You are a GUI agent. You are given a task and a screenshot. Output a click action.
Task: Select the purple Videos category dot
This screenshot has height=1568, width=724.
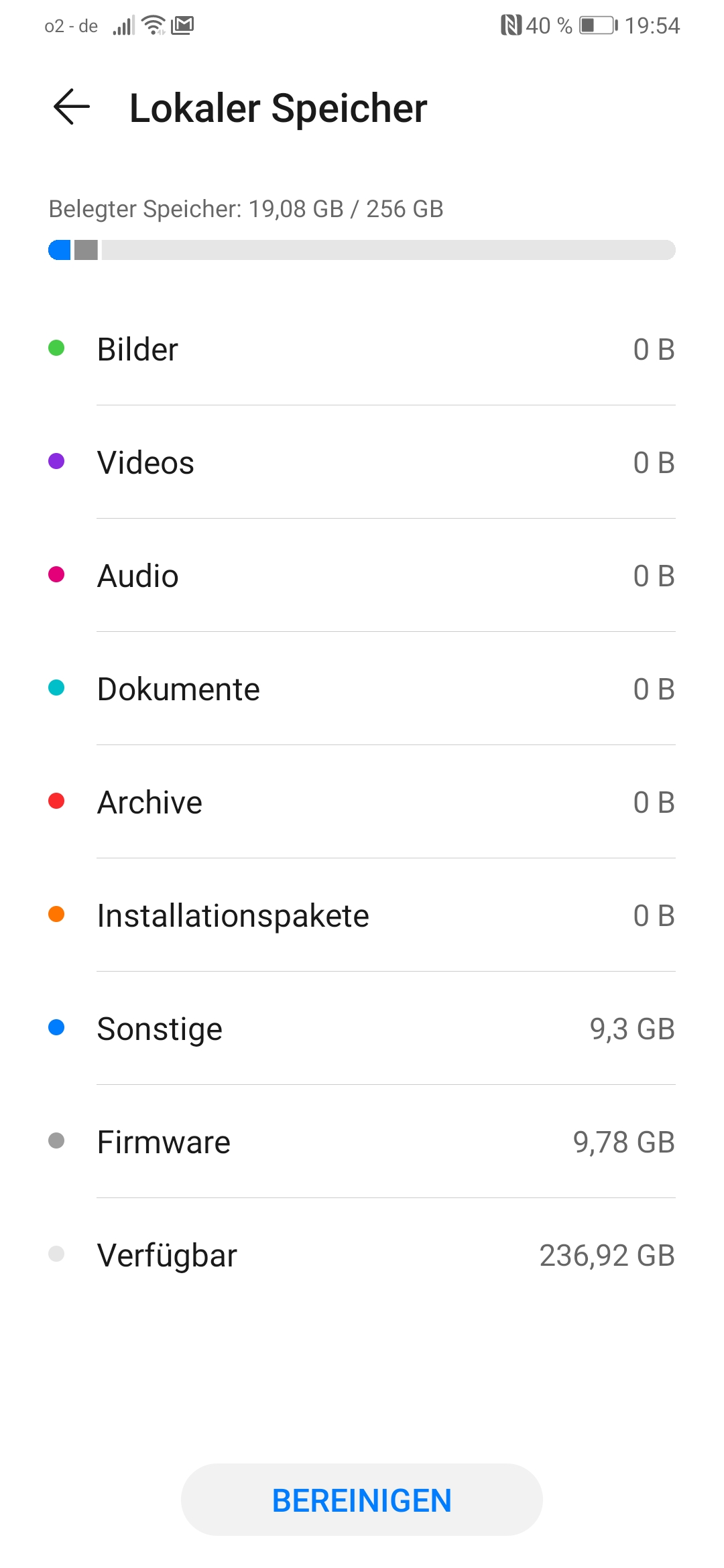click(x=58, y=460)
